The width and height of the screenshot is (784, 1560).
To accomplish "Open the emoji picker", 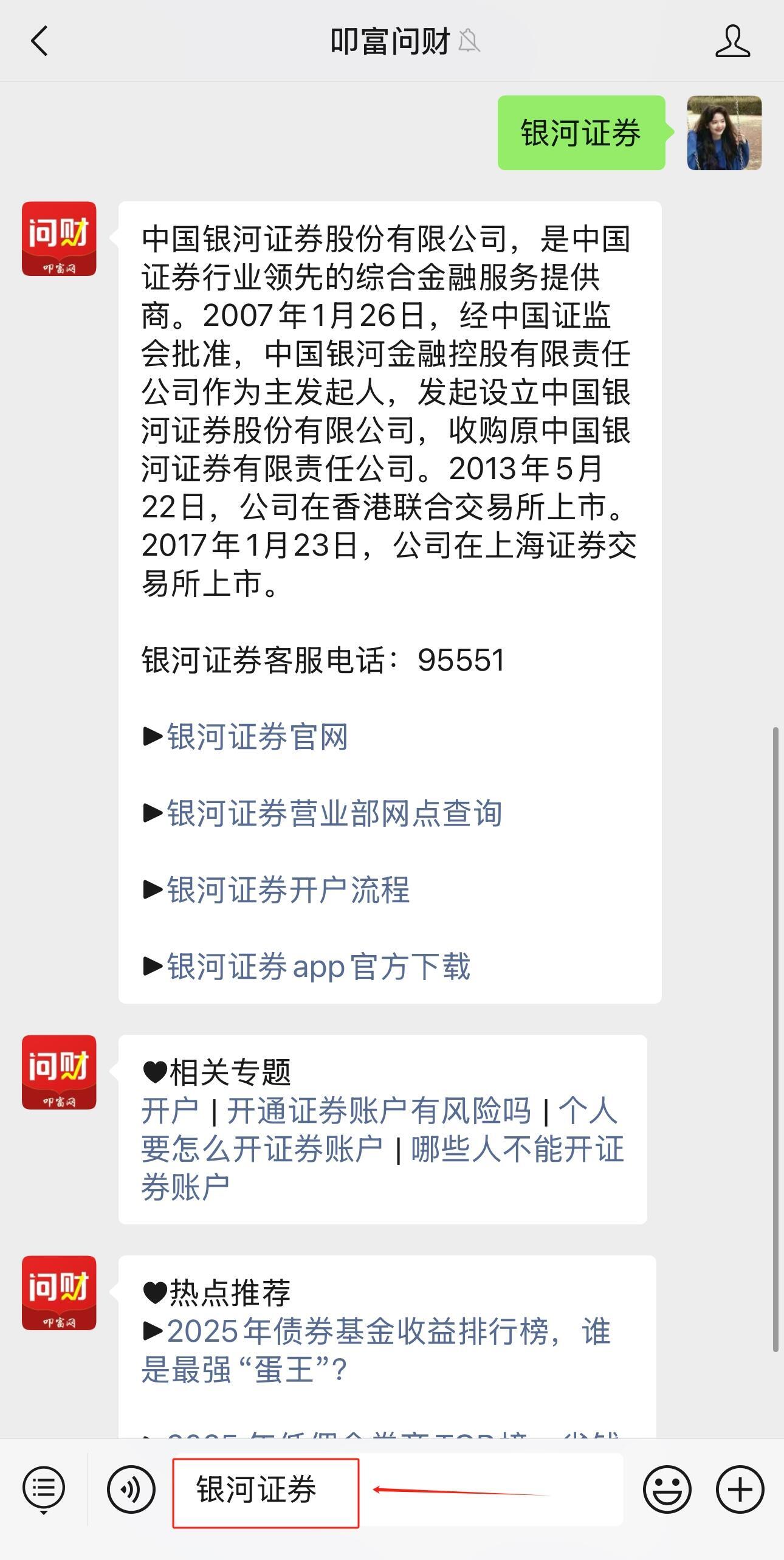I will coord(667,1489).
